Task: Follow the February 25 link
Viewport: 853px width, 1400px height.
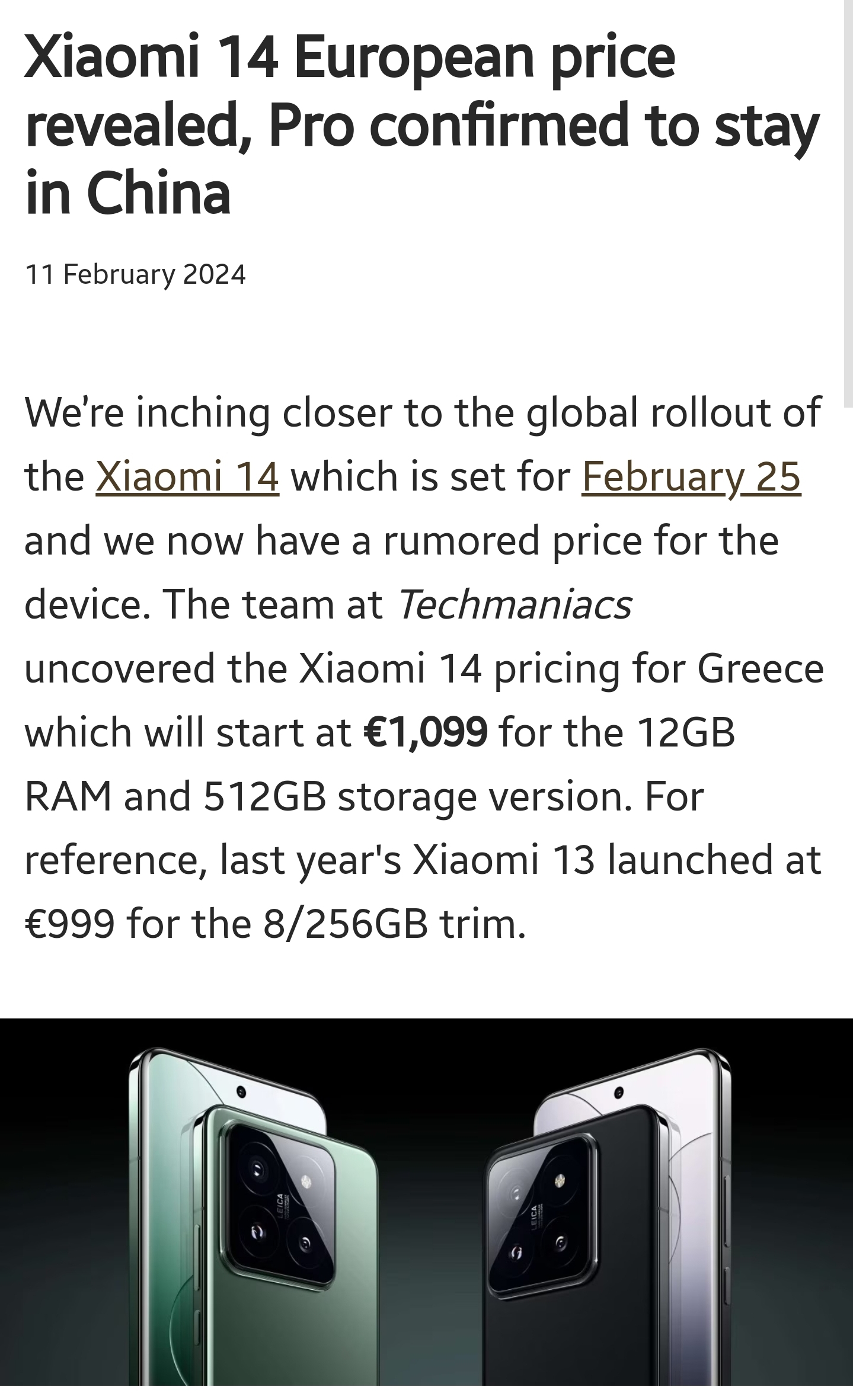Action: point(691,477)
